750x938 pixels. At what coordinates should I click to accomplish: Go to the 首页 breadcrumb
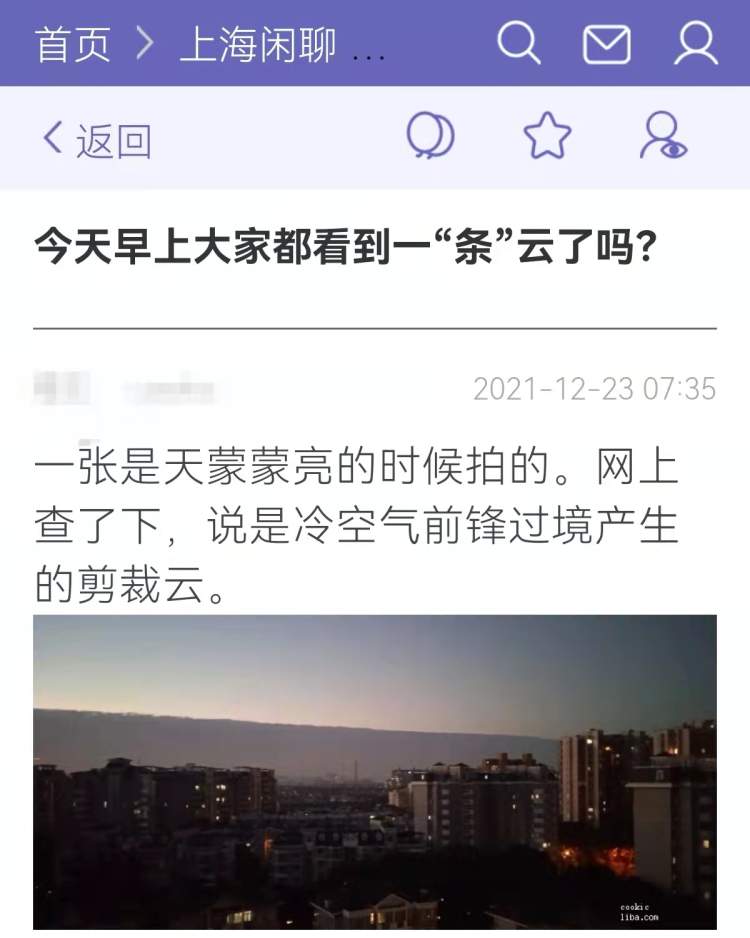(x=72, y=44)
